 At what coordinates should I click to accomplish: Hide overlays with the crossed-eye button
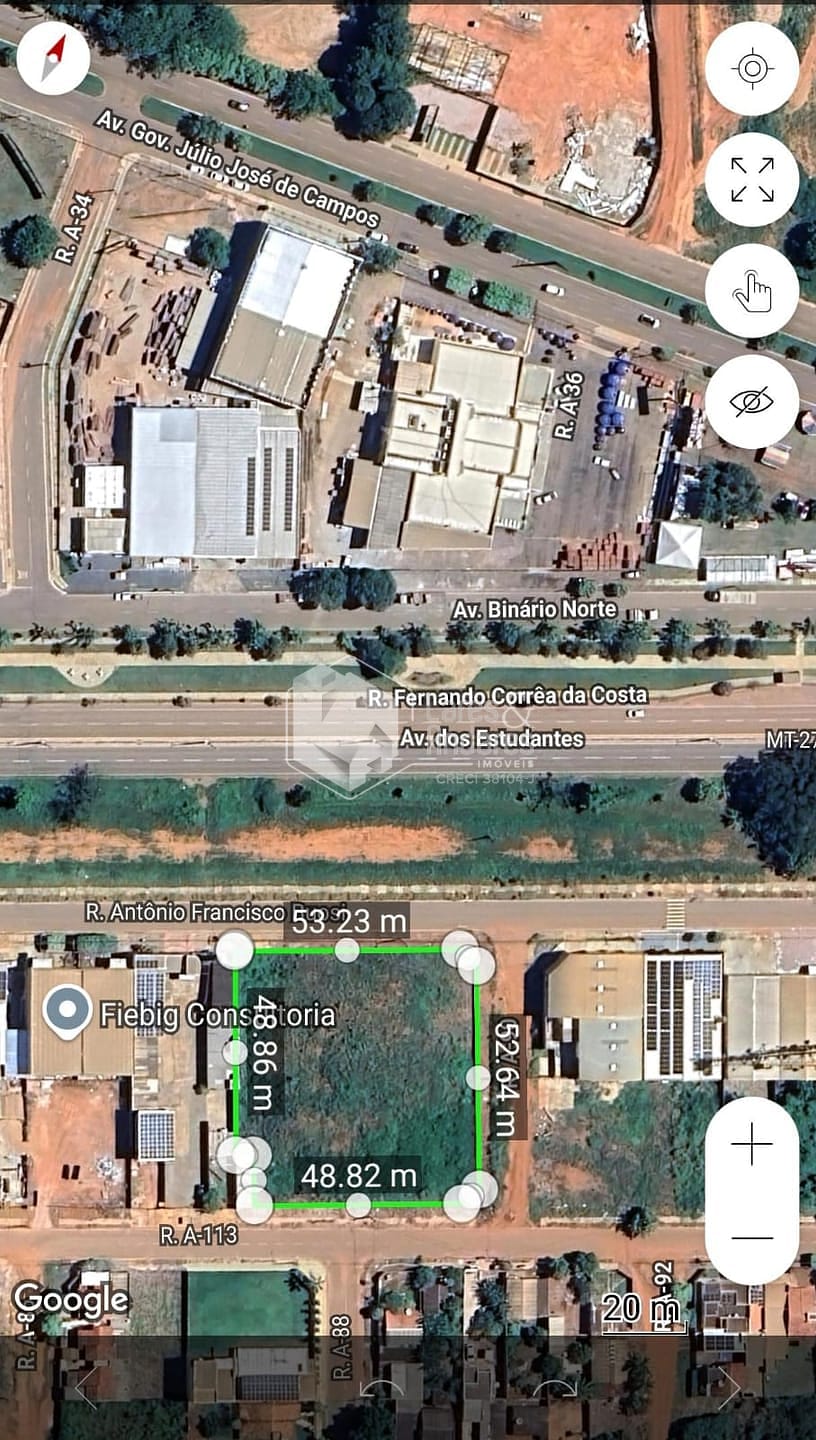coord(752,402)
